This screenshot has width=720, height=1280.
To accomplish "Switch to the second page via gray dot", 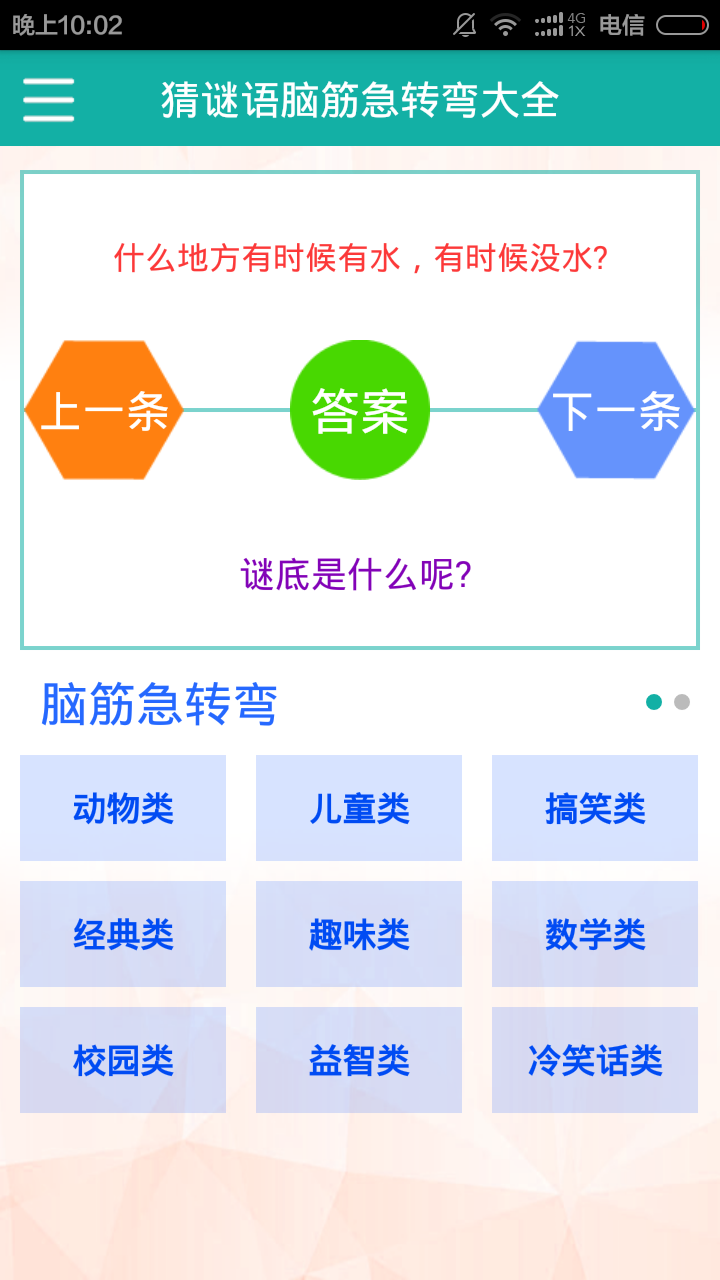I will click(684, 702).
